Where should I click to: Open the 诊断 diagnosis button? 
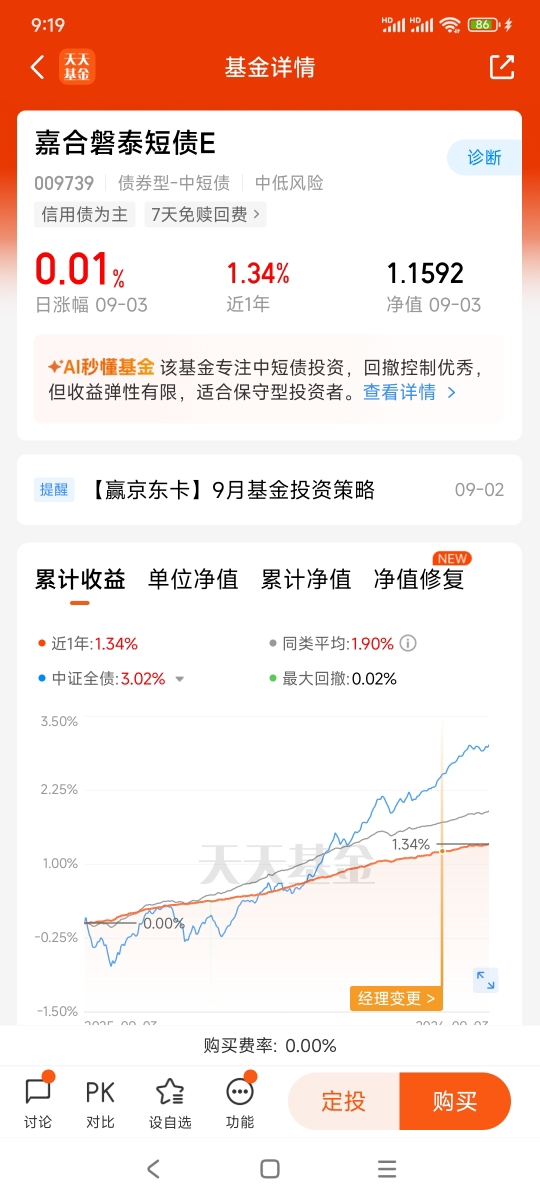click(484, 158)
